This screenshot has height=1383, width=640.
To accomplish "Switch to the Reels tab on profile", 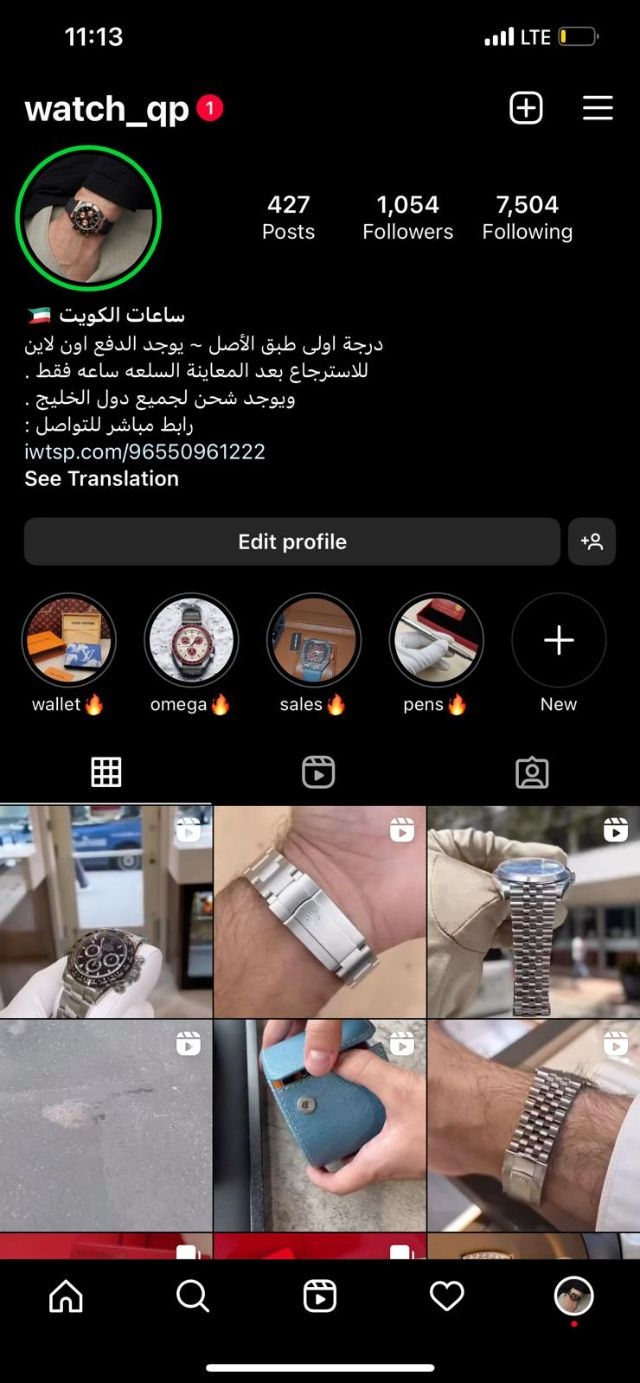I will click(319, 772).
